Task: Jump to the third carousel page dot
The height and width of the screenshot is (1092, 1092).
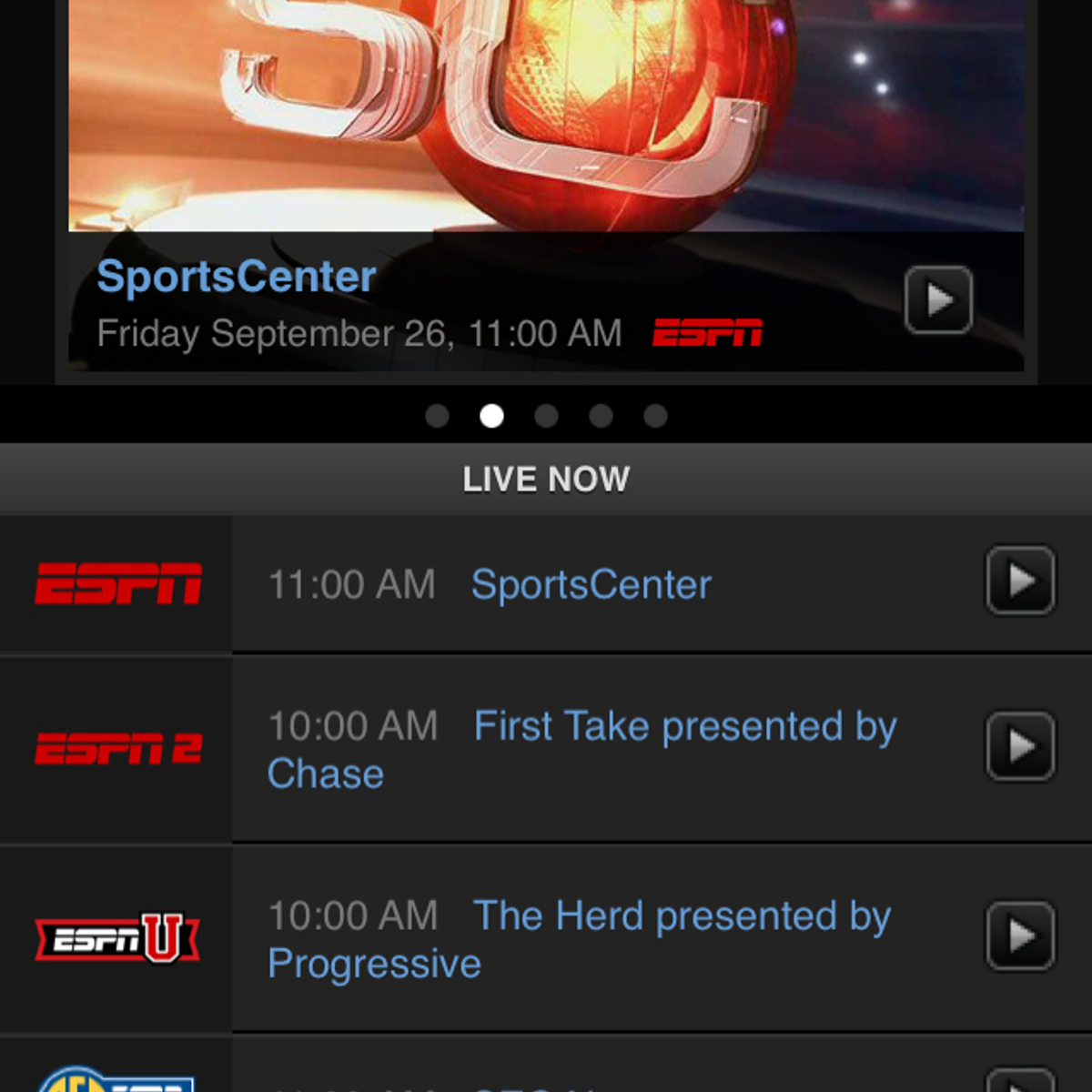Action: 546,416
